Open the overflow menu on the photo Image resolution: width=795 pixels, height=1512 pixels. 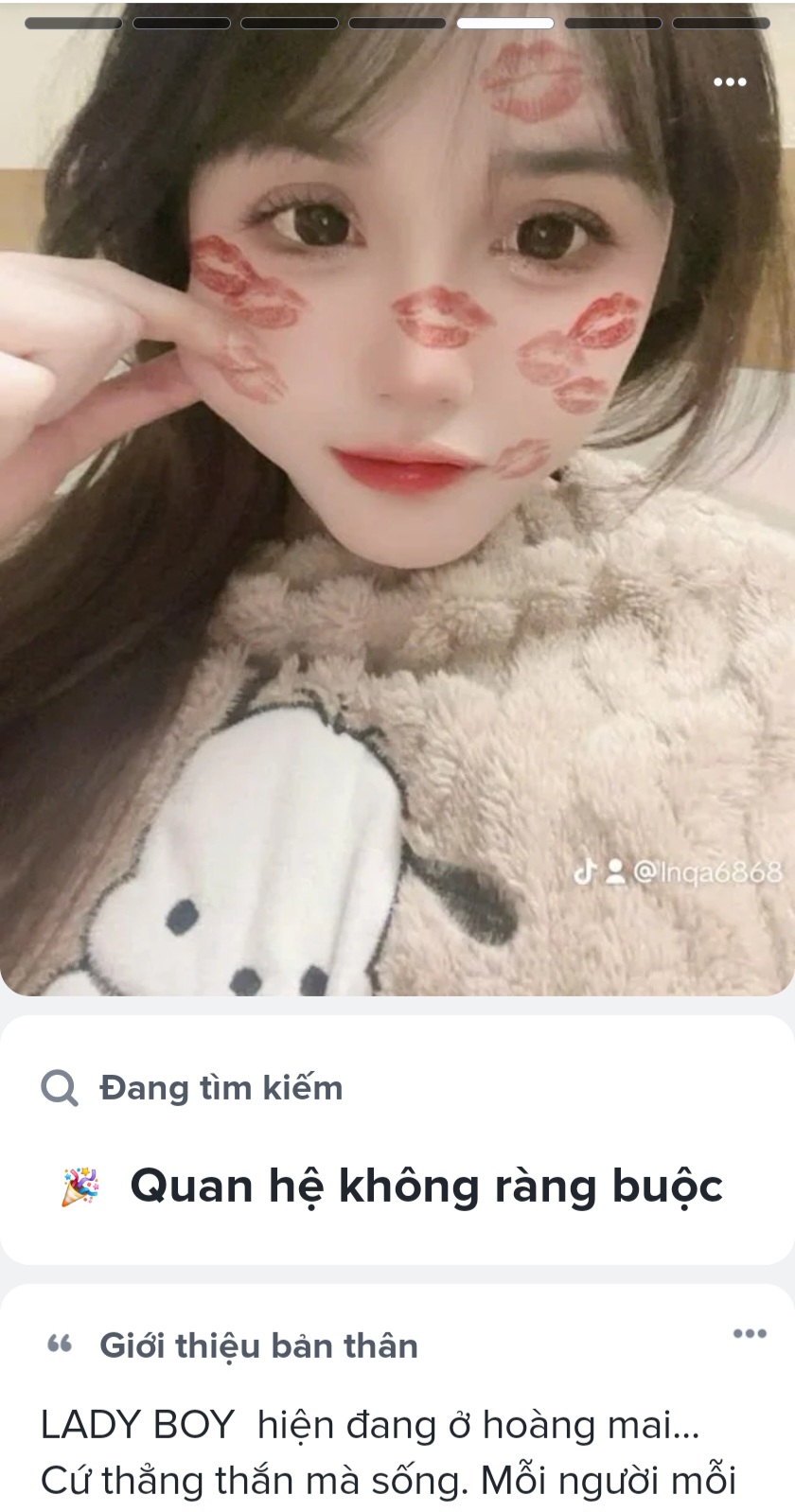tap(729, 82)
